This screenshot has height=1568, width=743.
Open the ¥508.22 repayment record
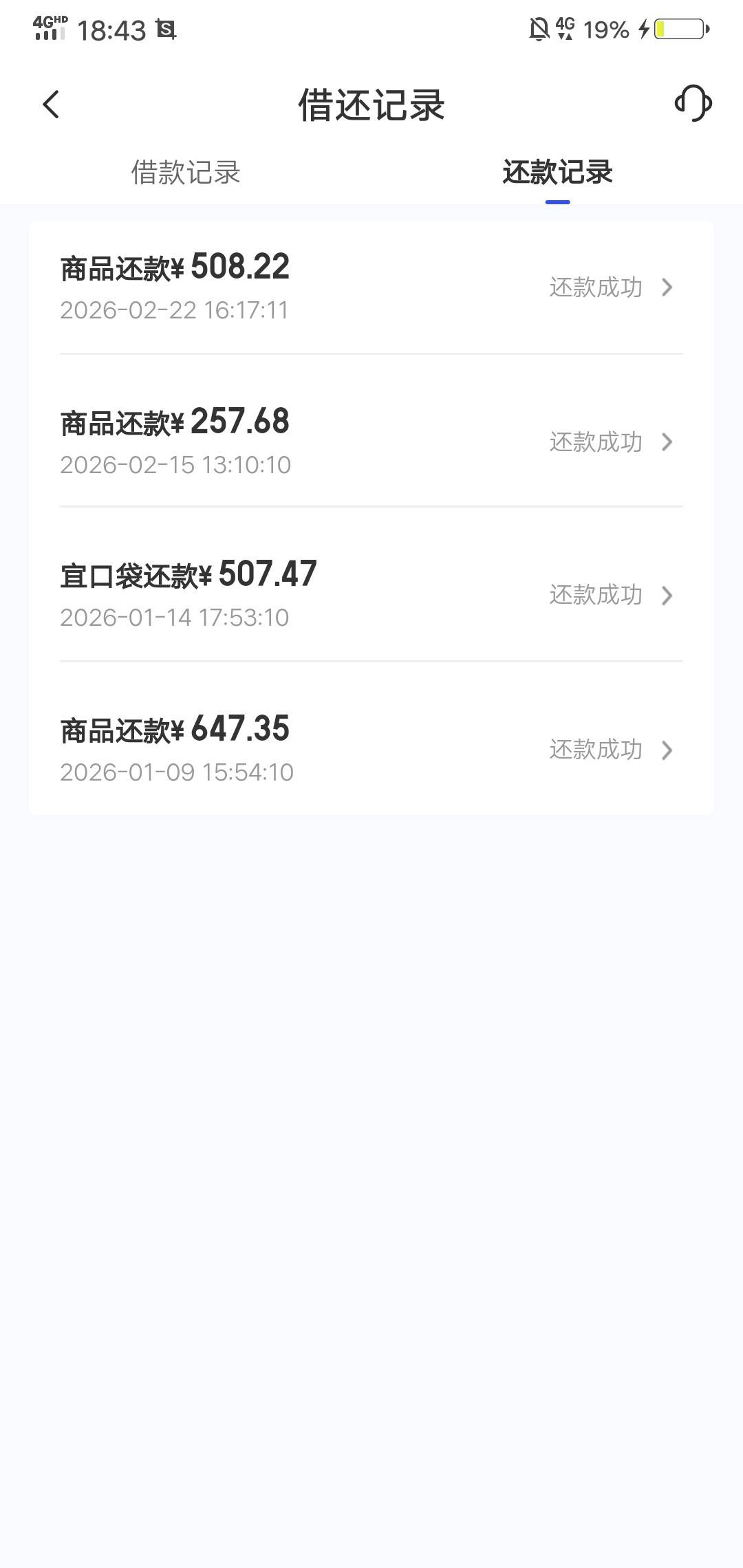(371, 287)
